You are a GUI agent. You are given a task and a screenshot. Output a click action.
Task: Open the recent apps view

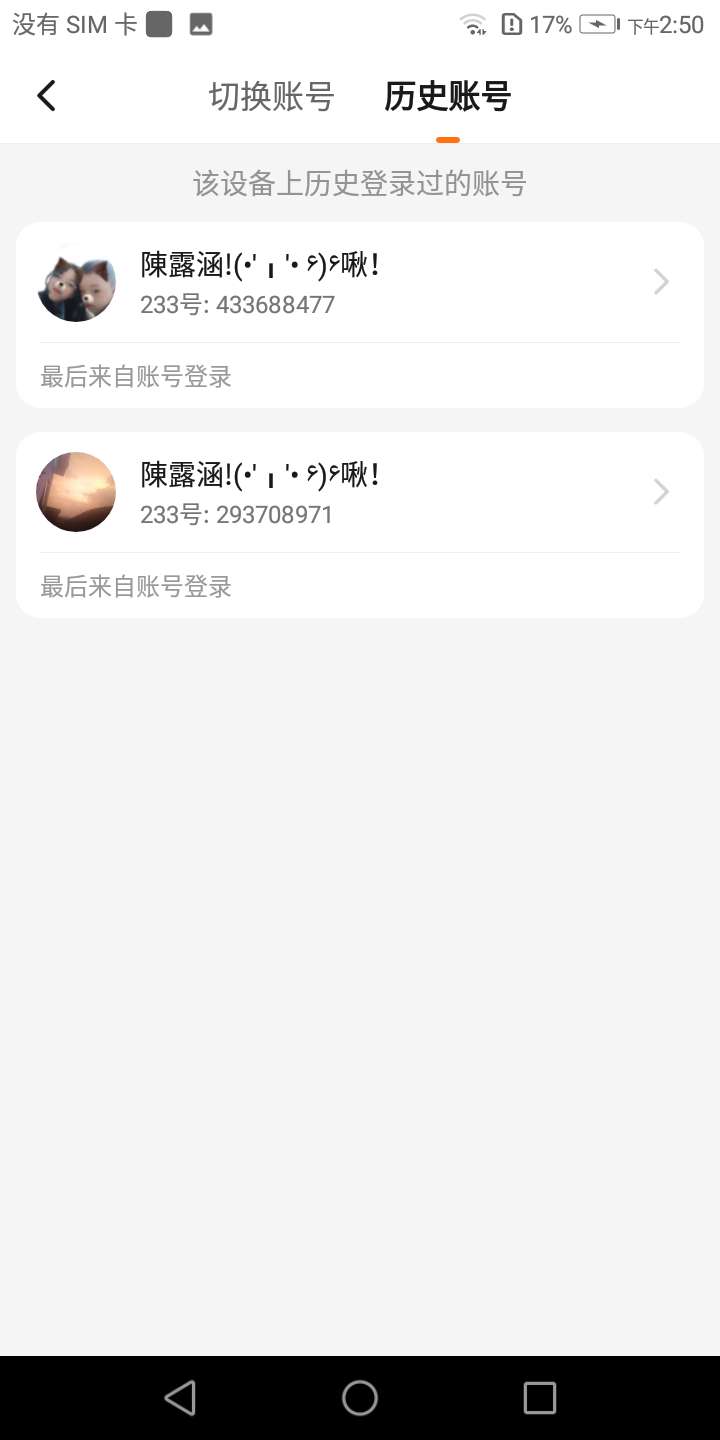tap(539, 1398)
